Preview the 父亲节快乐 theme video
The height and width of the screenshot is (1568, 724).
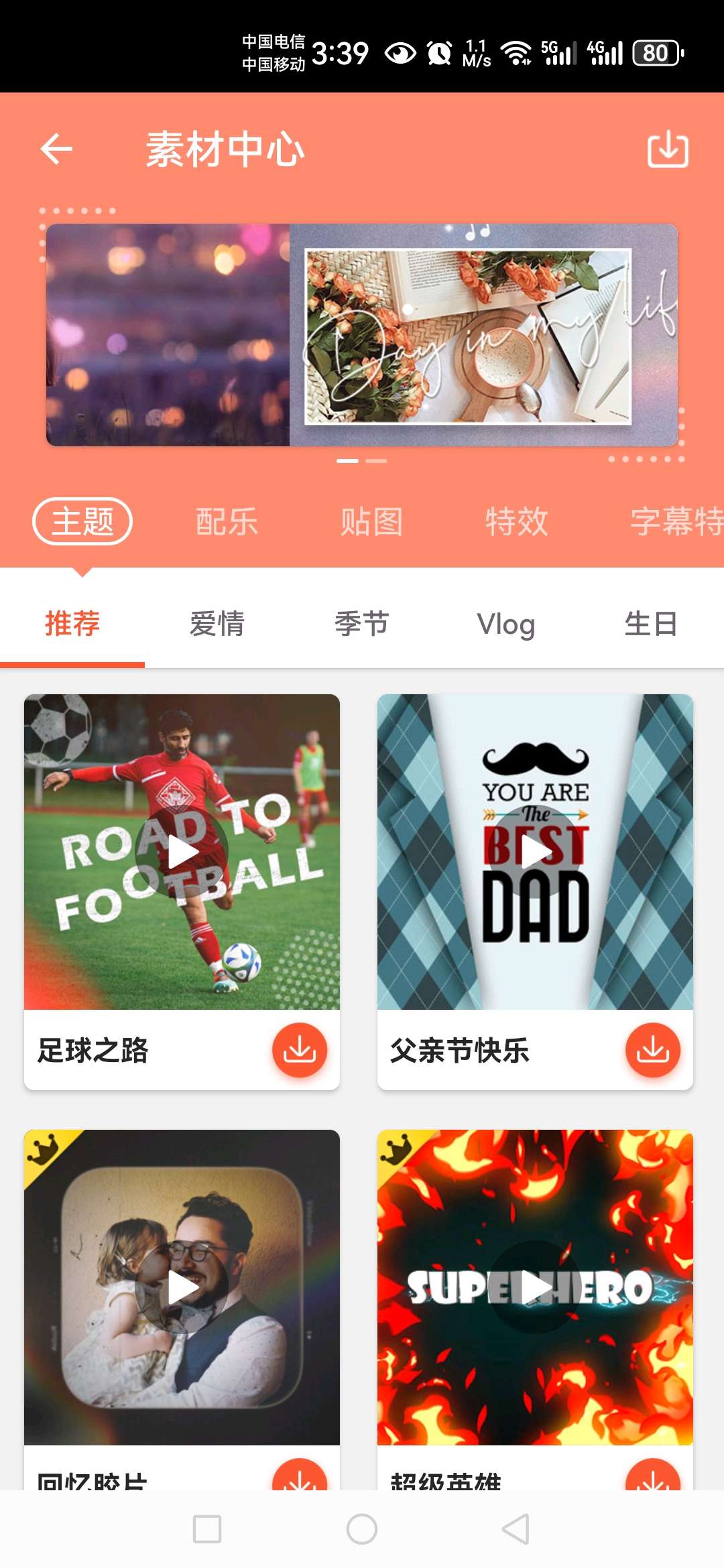tap(535, 852)
